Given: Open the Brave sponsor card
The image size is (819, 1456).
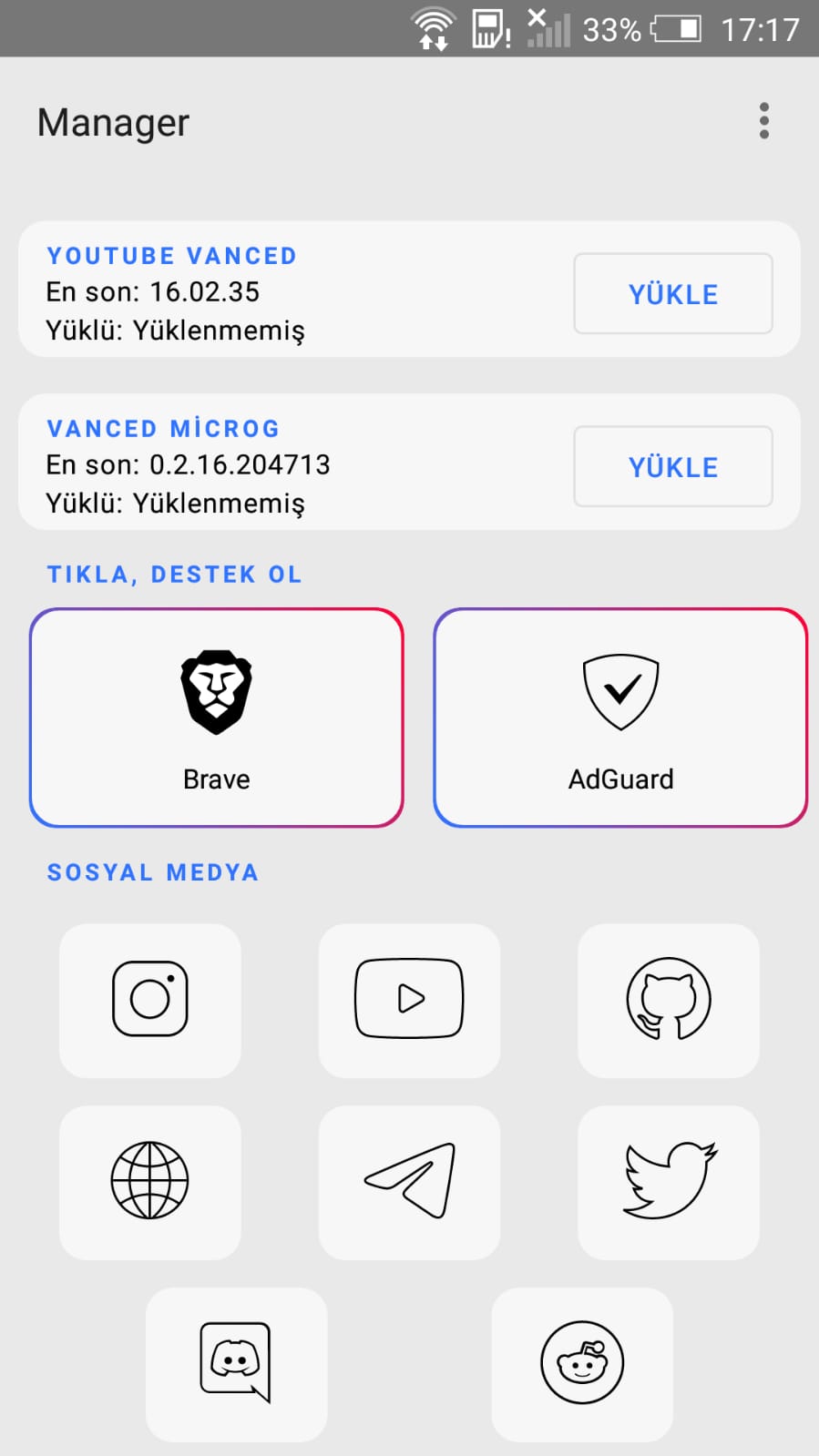Looking at the screenshot, I should point(217,718).
